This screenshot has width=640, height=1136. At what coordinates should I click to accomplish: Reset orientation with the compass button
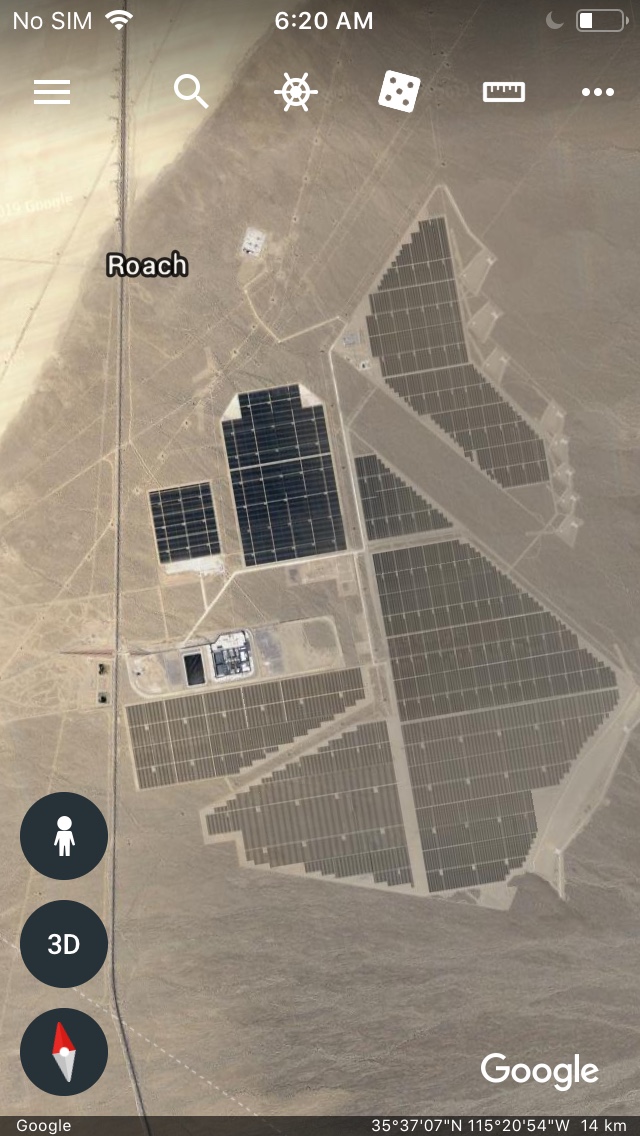[64, 1052]
